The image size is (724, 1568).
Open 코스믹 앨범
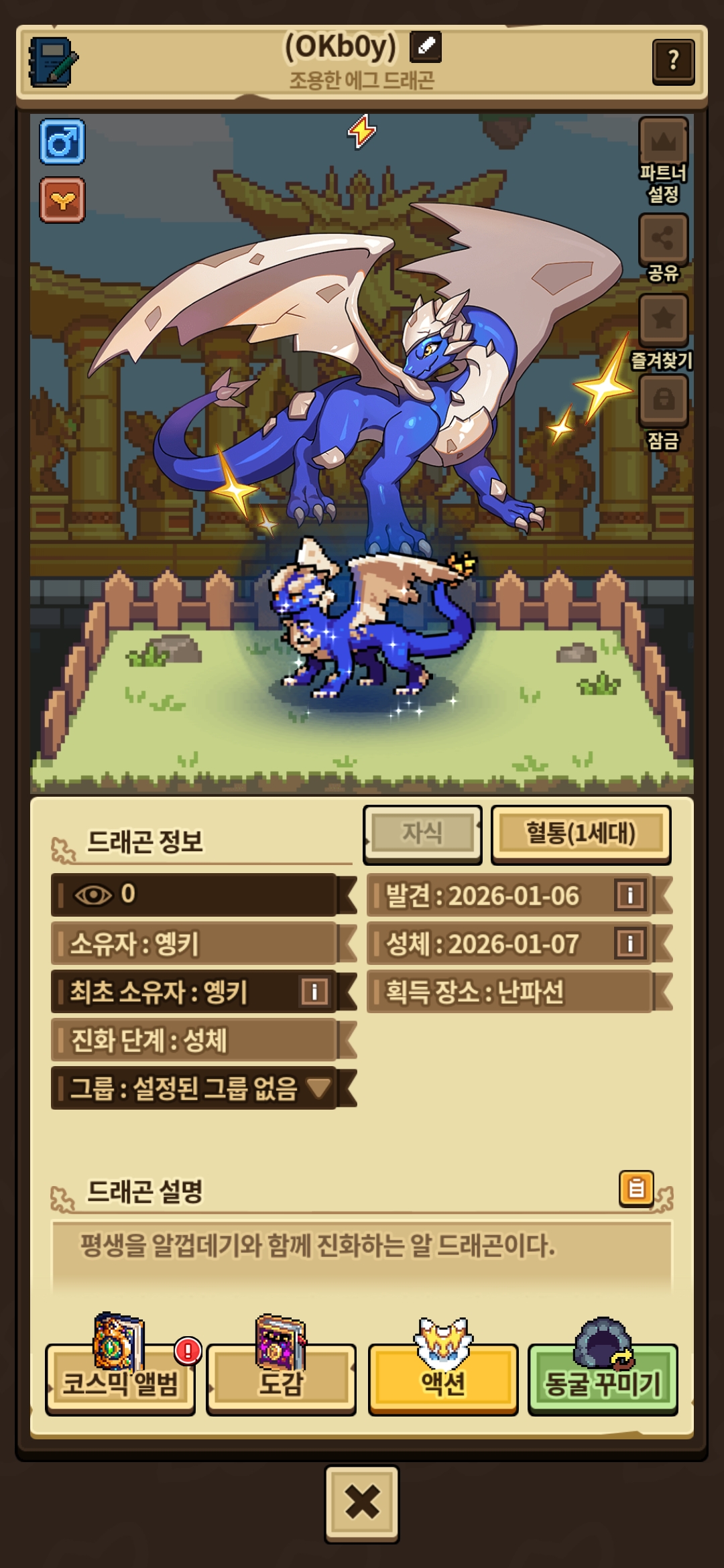coord(121,1382)
